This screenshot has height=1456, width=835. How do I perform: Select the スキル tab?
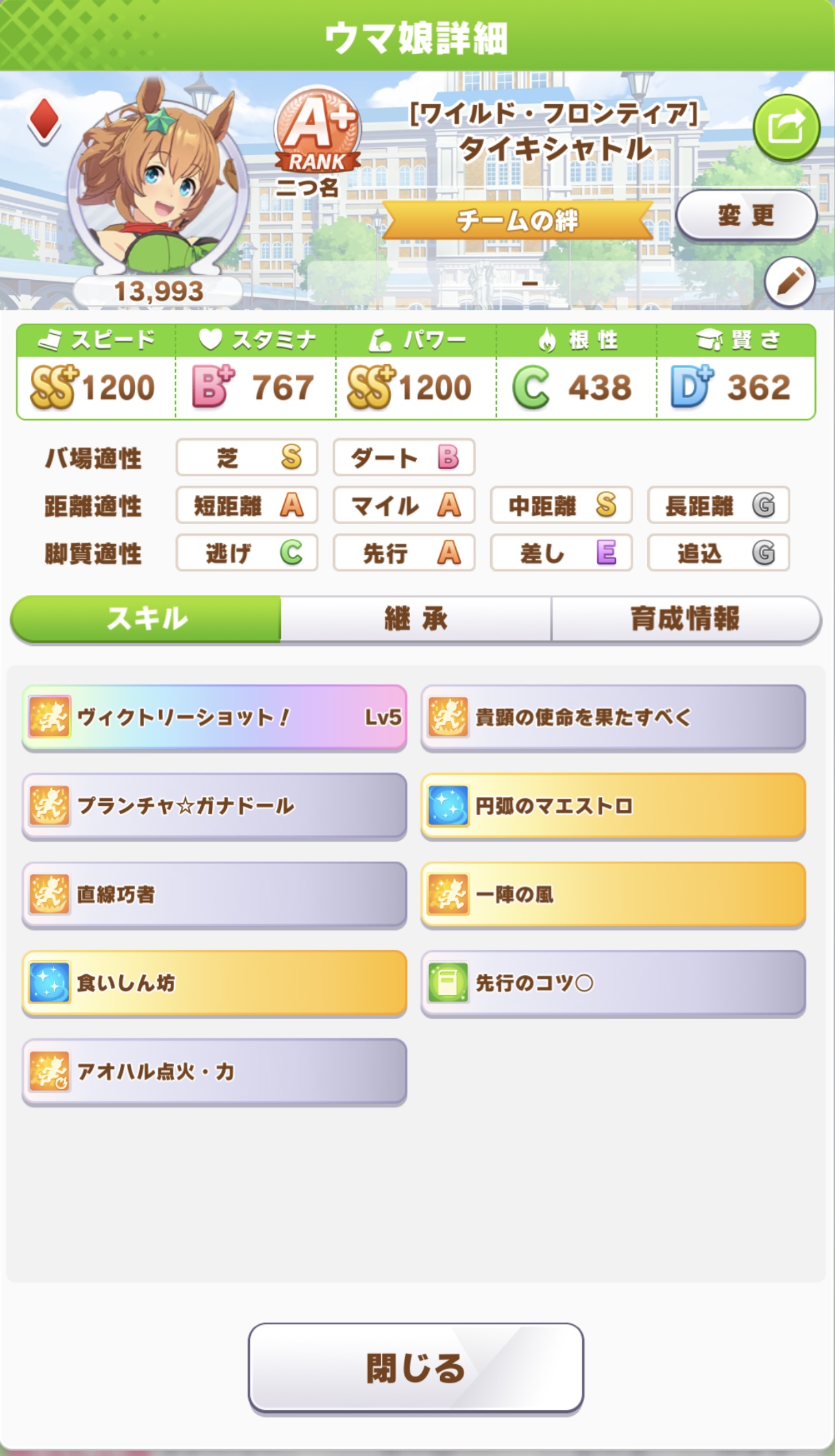[x=146, y=619]
